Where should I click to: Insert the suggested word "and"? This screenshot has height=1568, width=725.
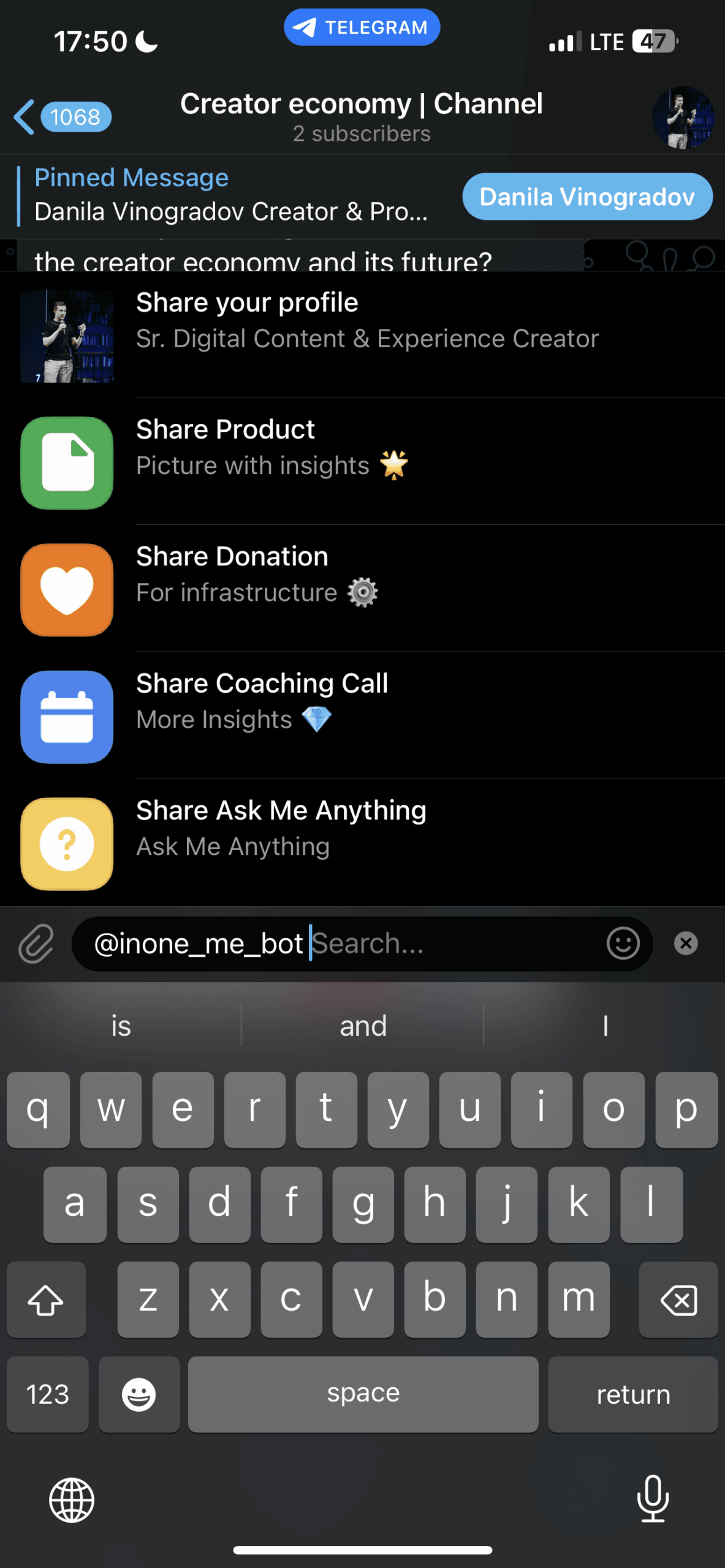click(363, 1026)
